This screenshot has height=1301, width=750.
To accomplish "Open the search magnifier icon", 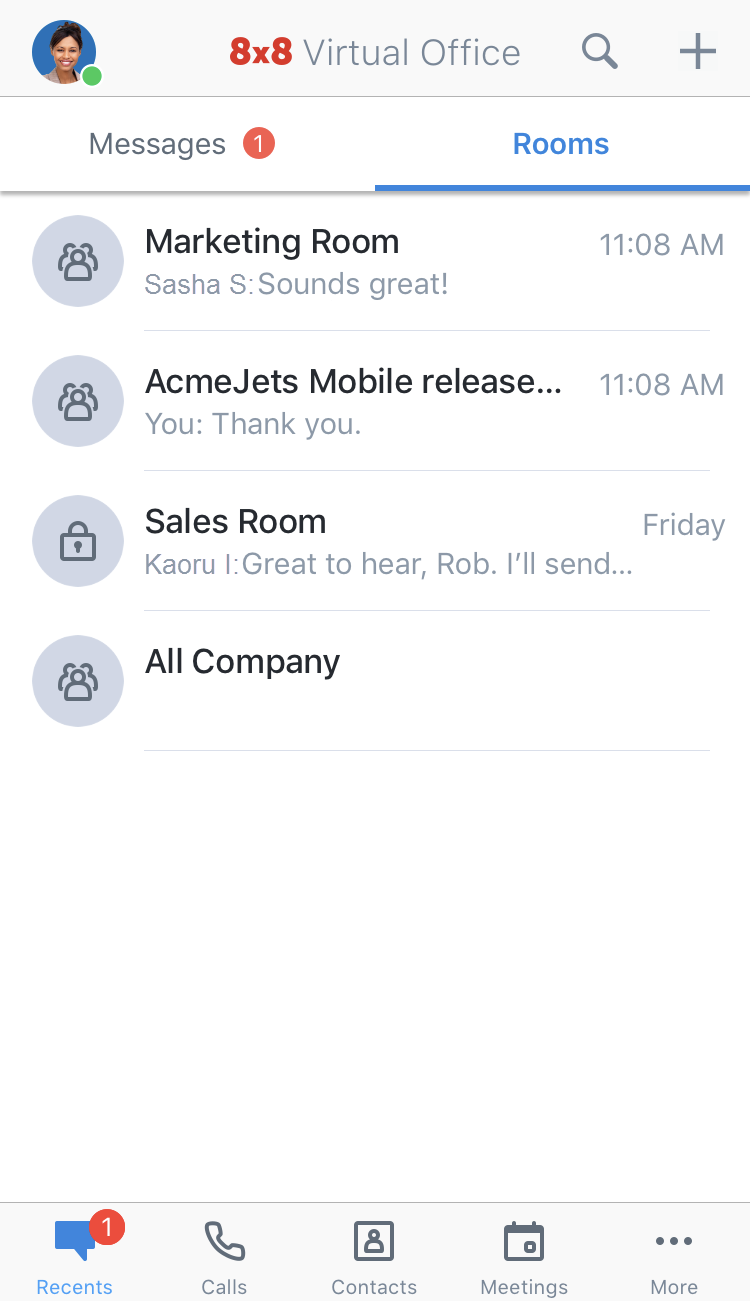I will (599, 51).
